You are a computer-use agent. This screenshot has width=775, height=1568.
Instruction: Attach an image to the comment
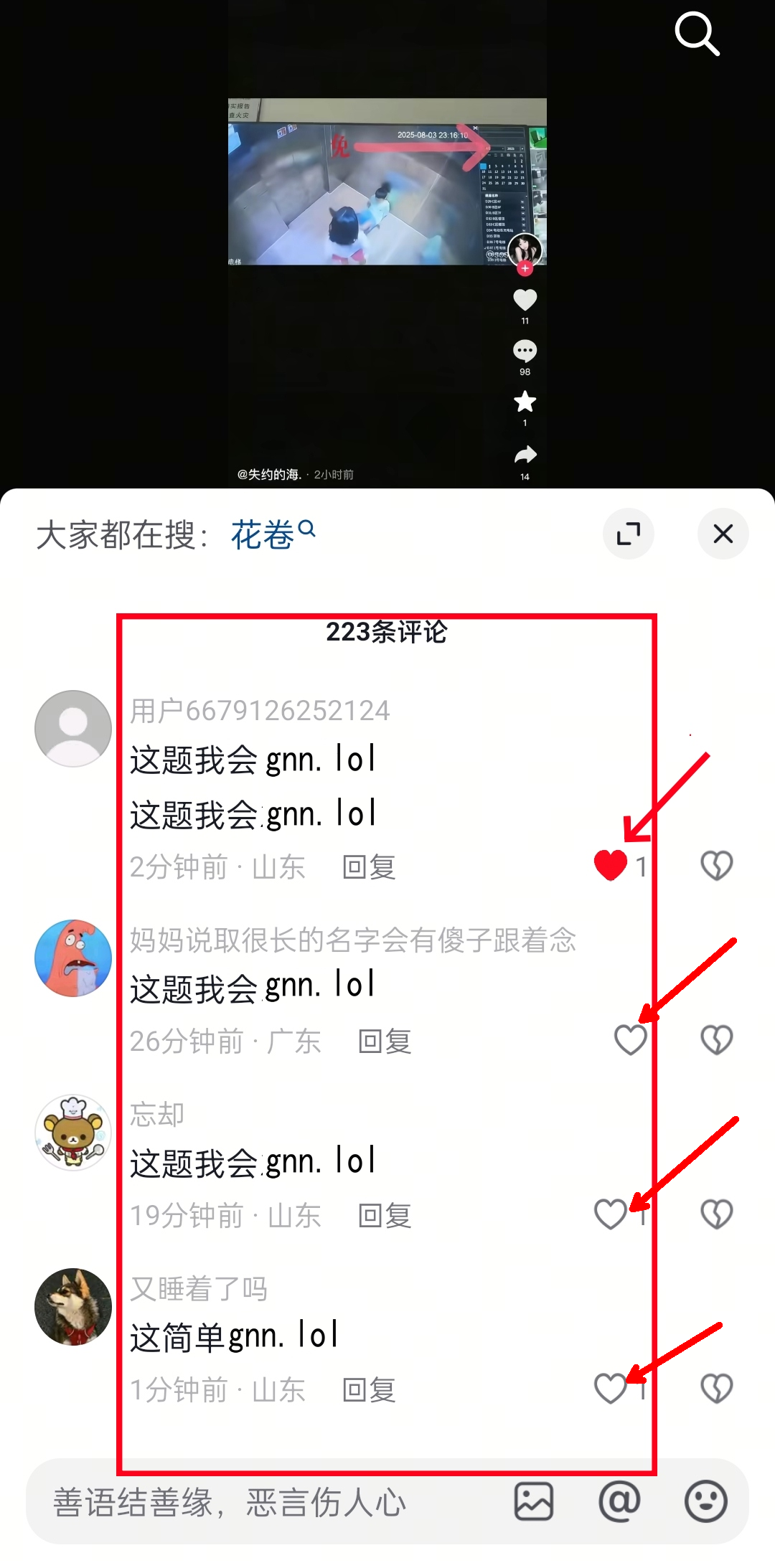[x=534, y=1501]
